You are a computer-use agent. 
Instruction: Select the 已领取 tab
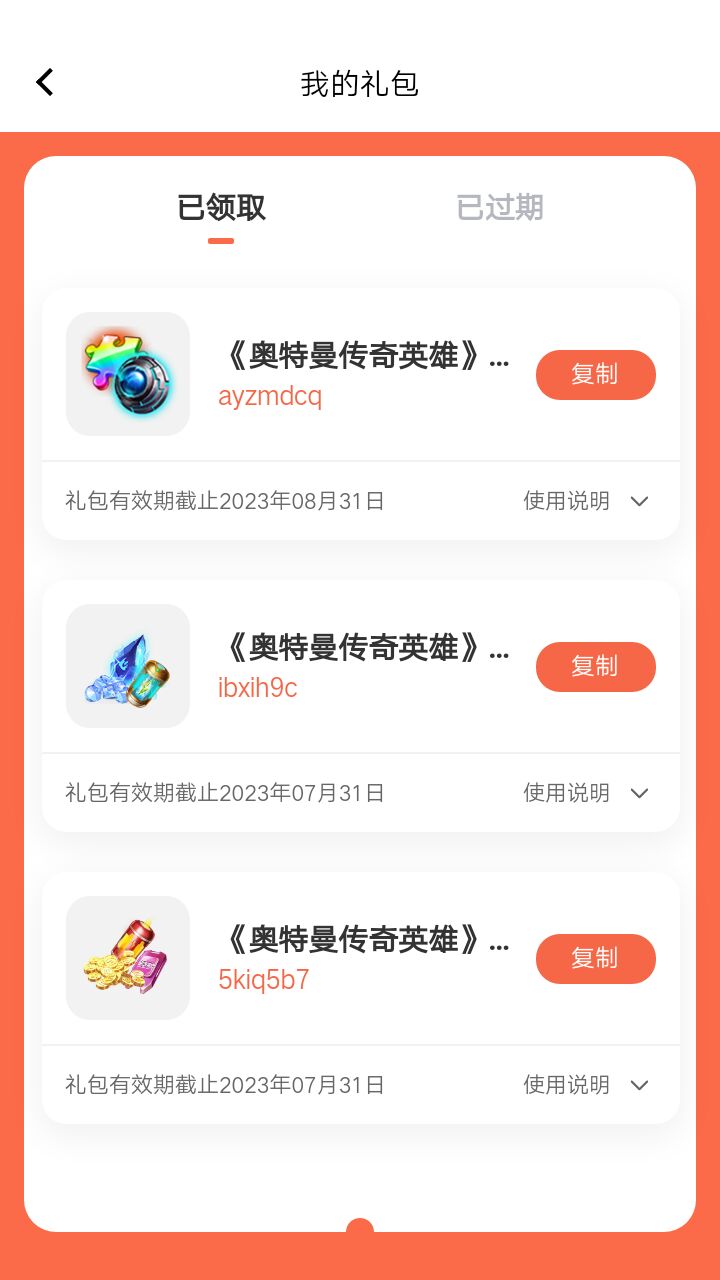tap(221, 208)
